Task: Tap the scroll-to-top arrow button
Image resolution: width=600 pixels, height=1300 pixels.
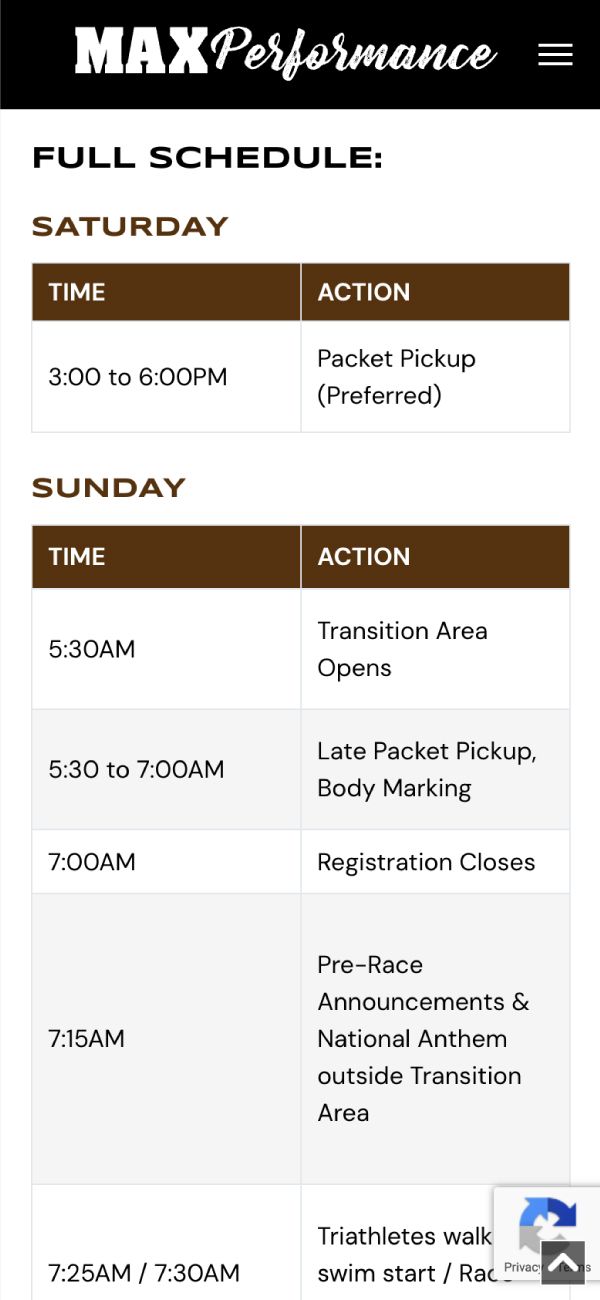Action: click(562, 1262)
